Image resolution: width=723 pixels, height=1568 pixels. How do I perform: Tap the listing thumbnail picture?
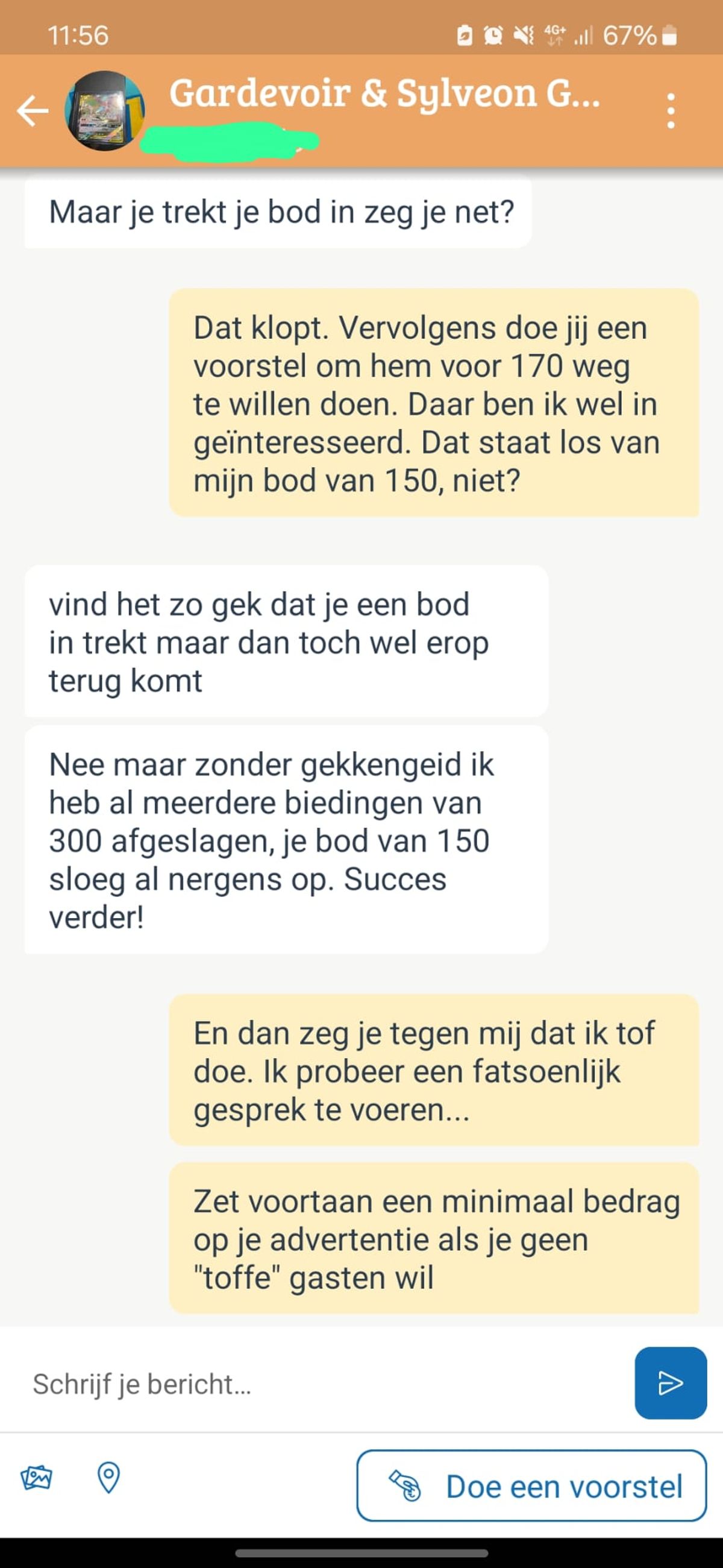point(105,111)
